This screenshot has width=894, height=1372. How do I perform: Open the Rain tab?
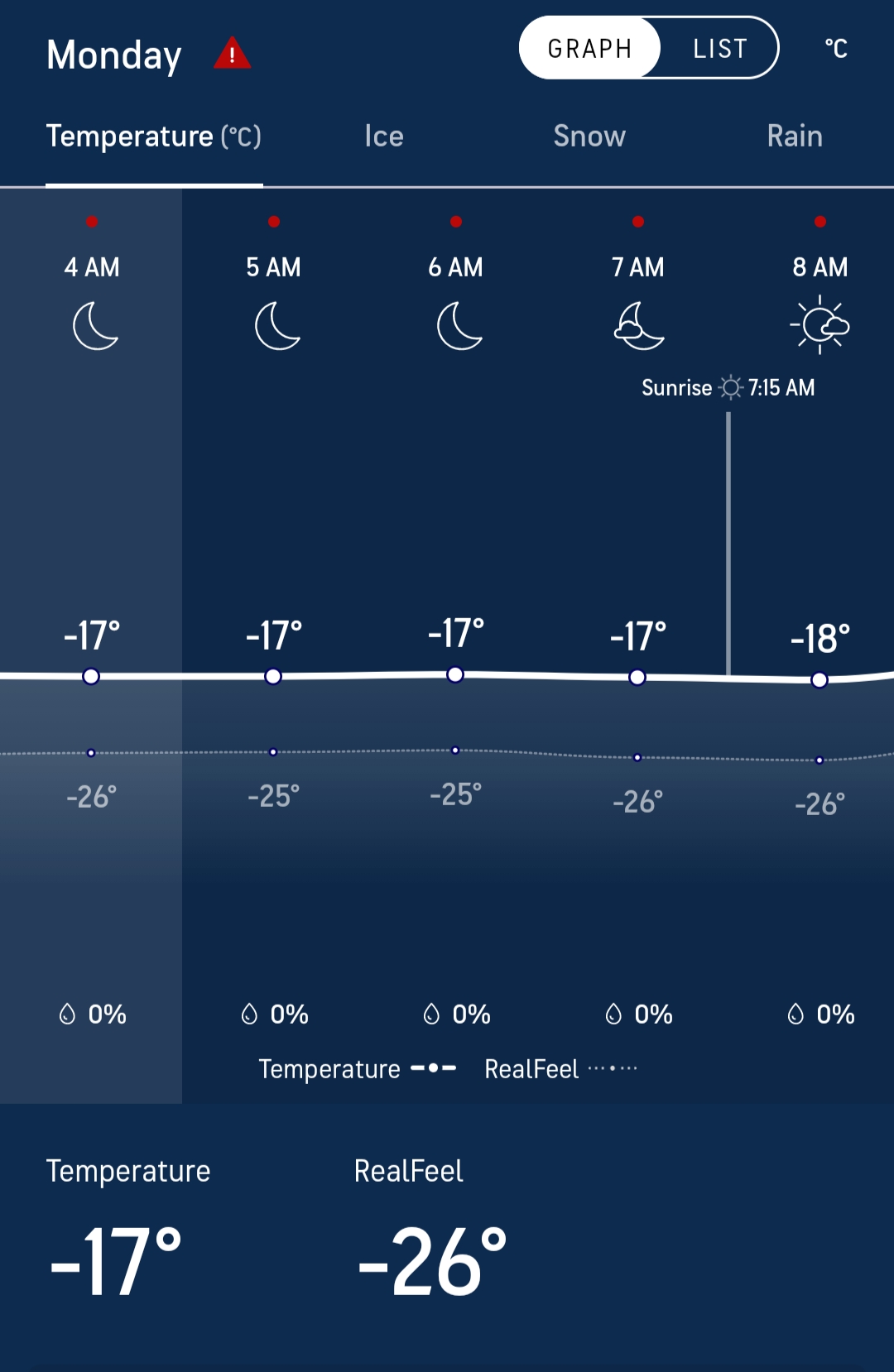[795, 137]
